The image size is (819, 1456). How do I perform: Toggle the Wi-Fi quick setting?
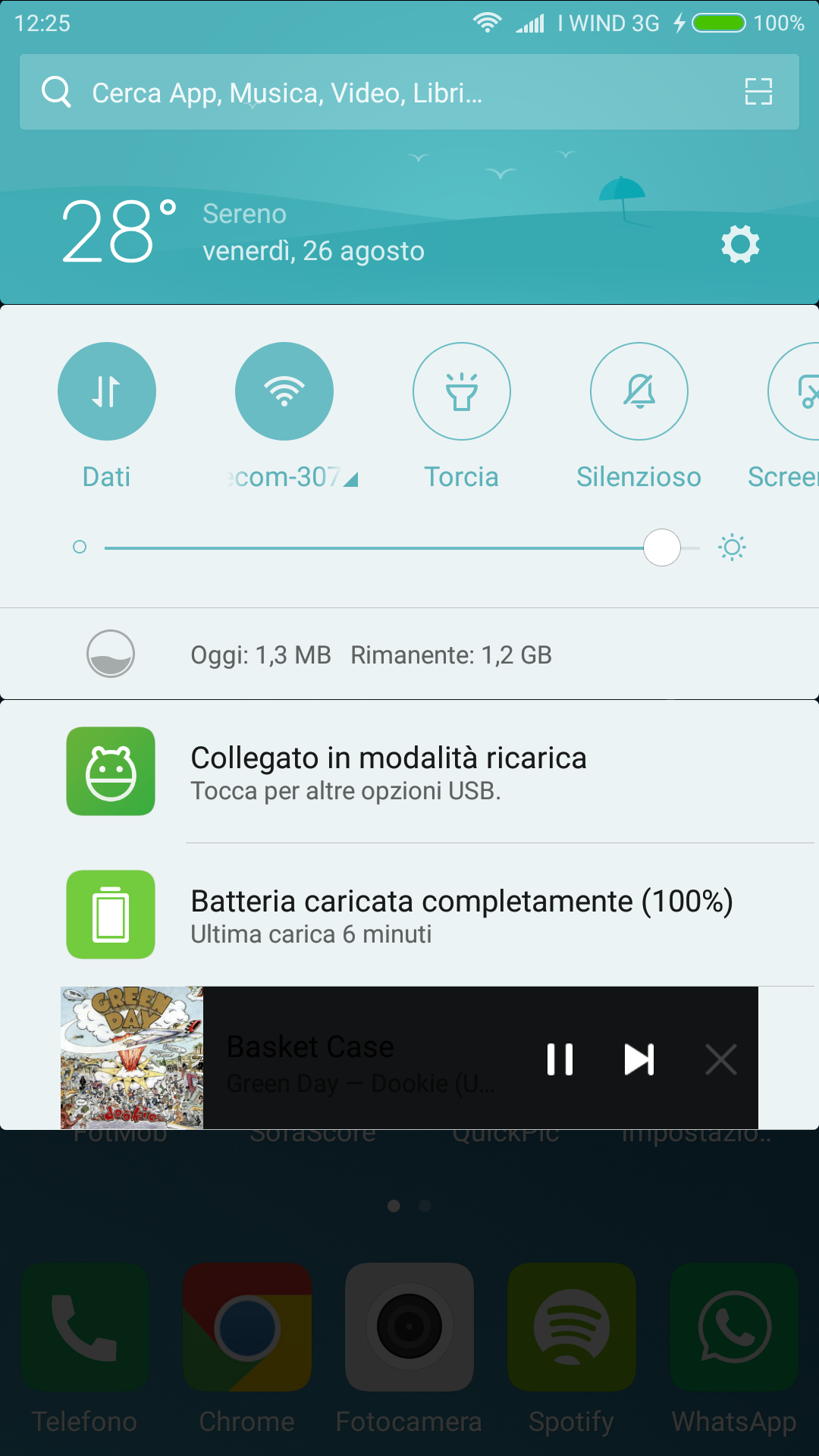pyautogui.click(x=284, y=391)
